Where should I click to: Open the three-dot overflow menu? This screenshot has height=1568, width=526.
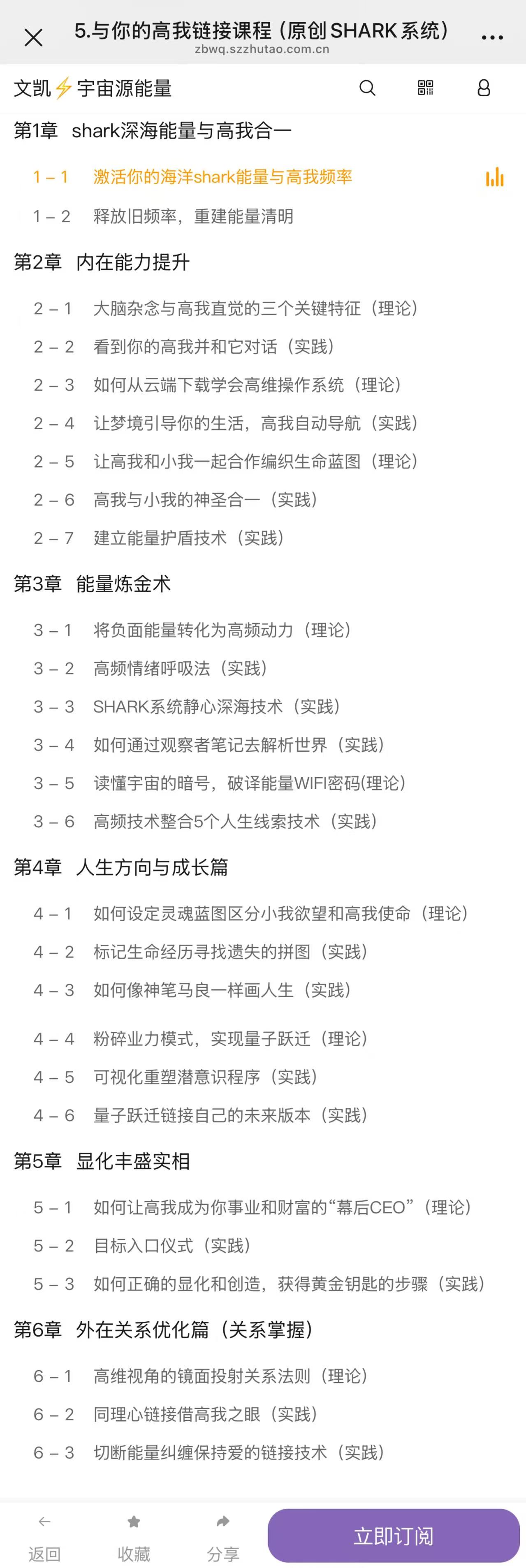pyautogui.click(x=492, y=38)
